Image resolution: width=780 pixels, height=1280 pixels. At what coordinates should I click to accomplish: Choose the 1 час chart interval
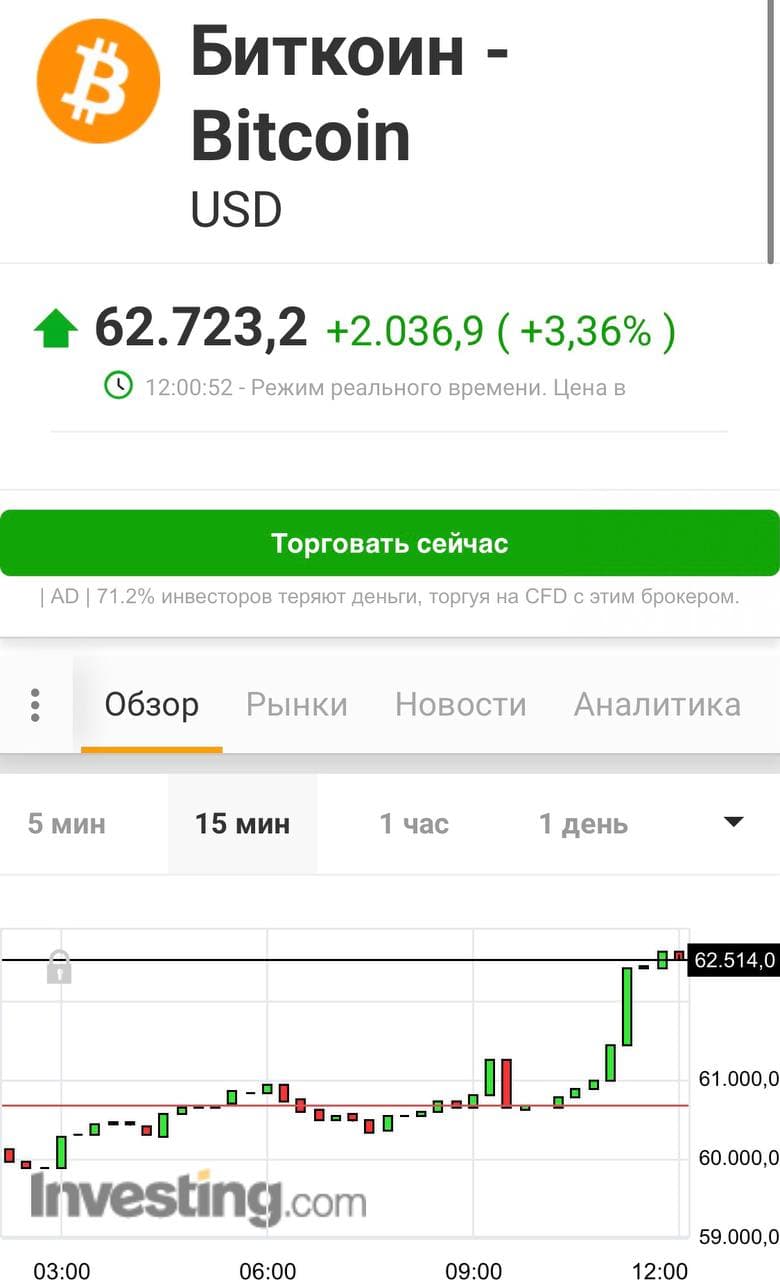point(414,824)
